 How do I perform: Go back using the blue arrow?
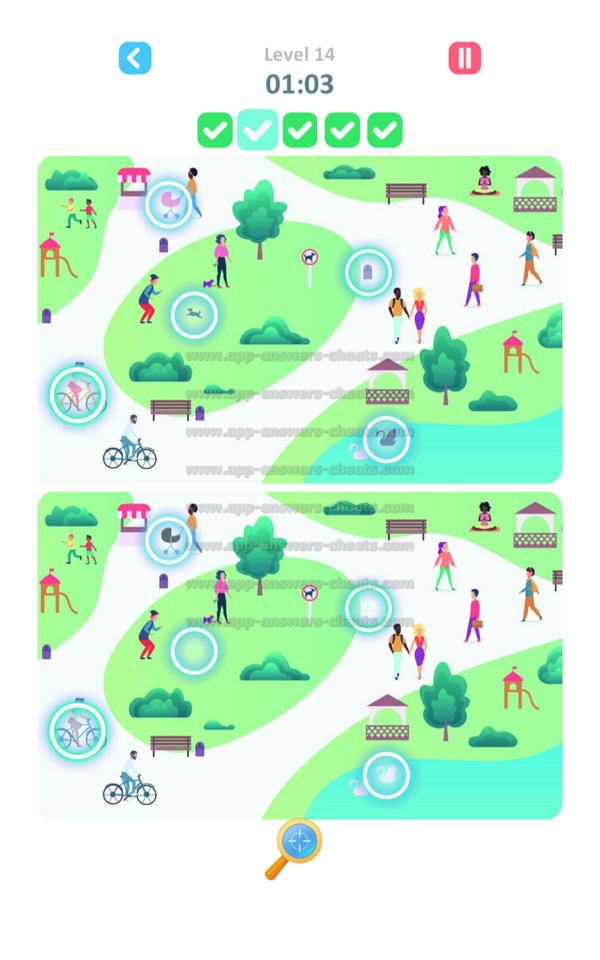pyautogui.click(x=135, y=58)
